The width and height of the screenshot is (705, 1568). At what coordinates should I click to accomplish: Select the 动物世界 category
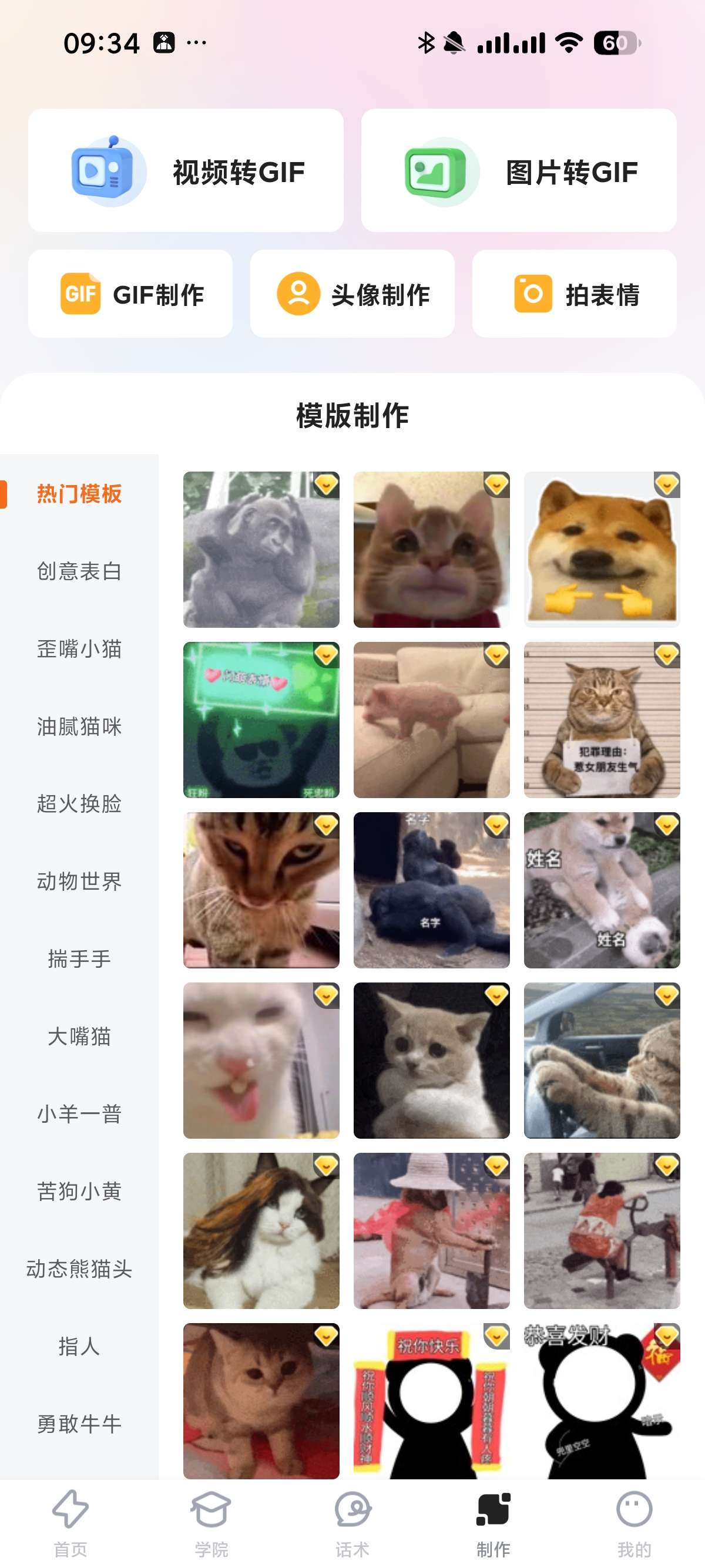79,881
